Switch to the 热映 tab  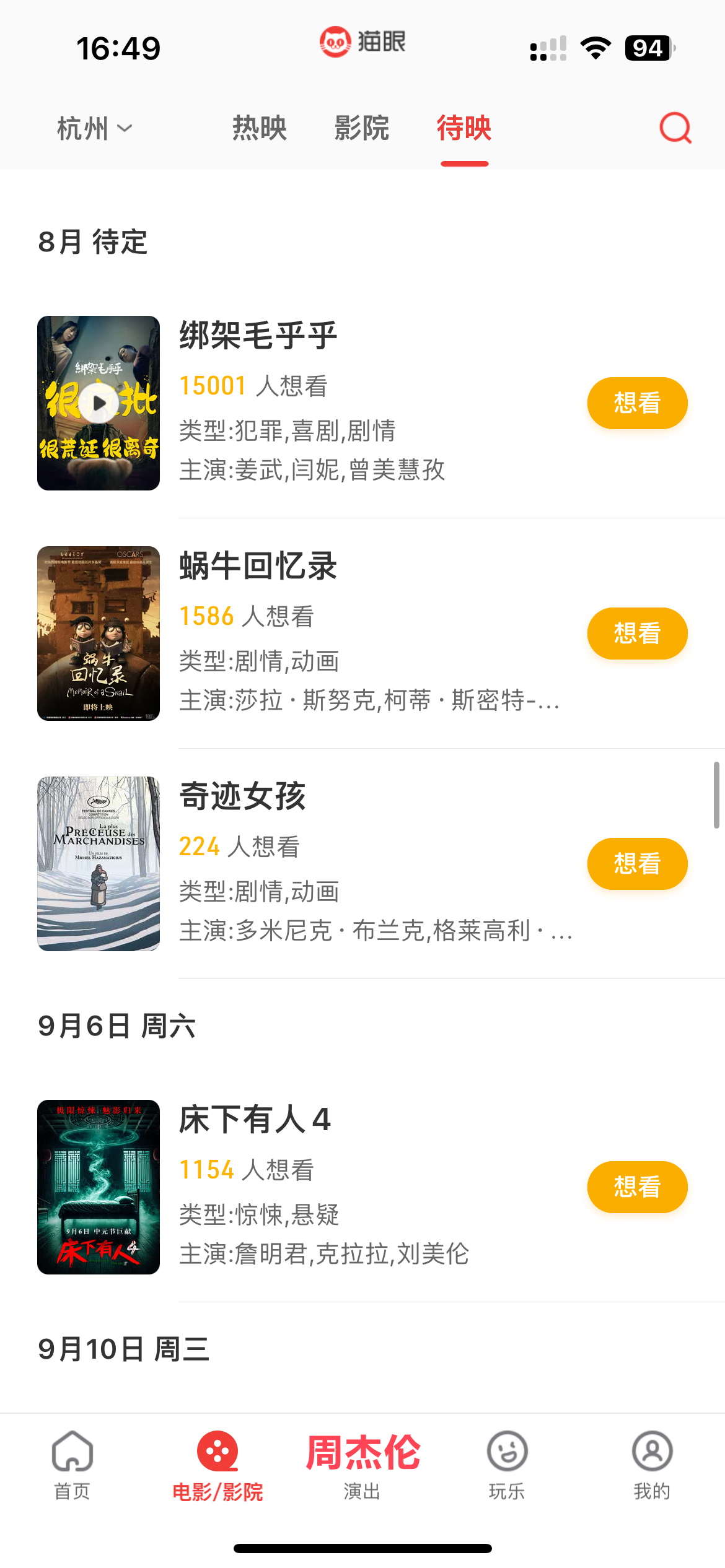tap(260, 128)
